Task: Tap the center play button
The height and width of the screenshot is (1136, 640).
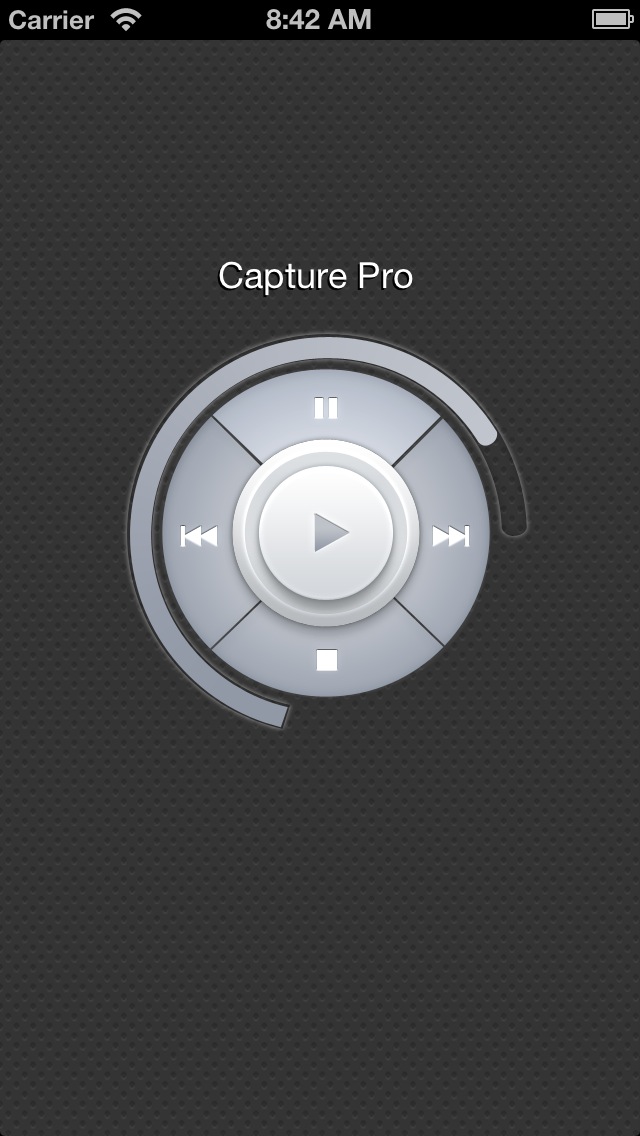Action: [x=326, y=533]
